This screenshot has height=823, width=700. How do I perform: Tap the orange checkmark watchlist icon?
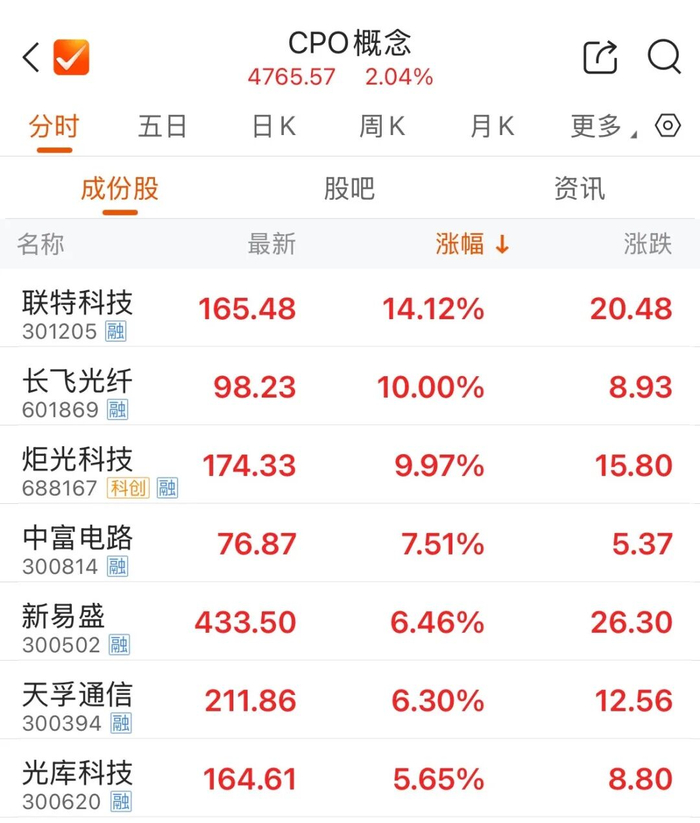pyautogui.click(x=71, y=57)
